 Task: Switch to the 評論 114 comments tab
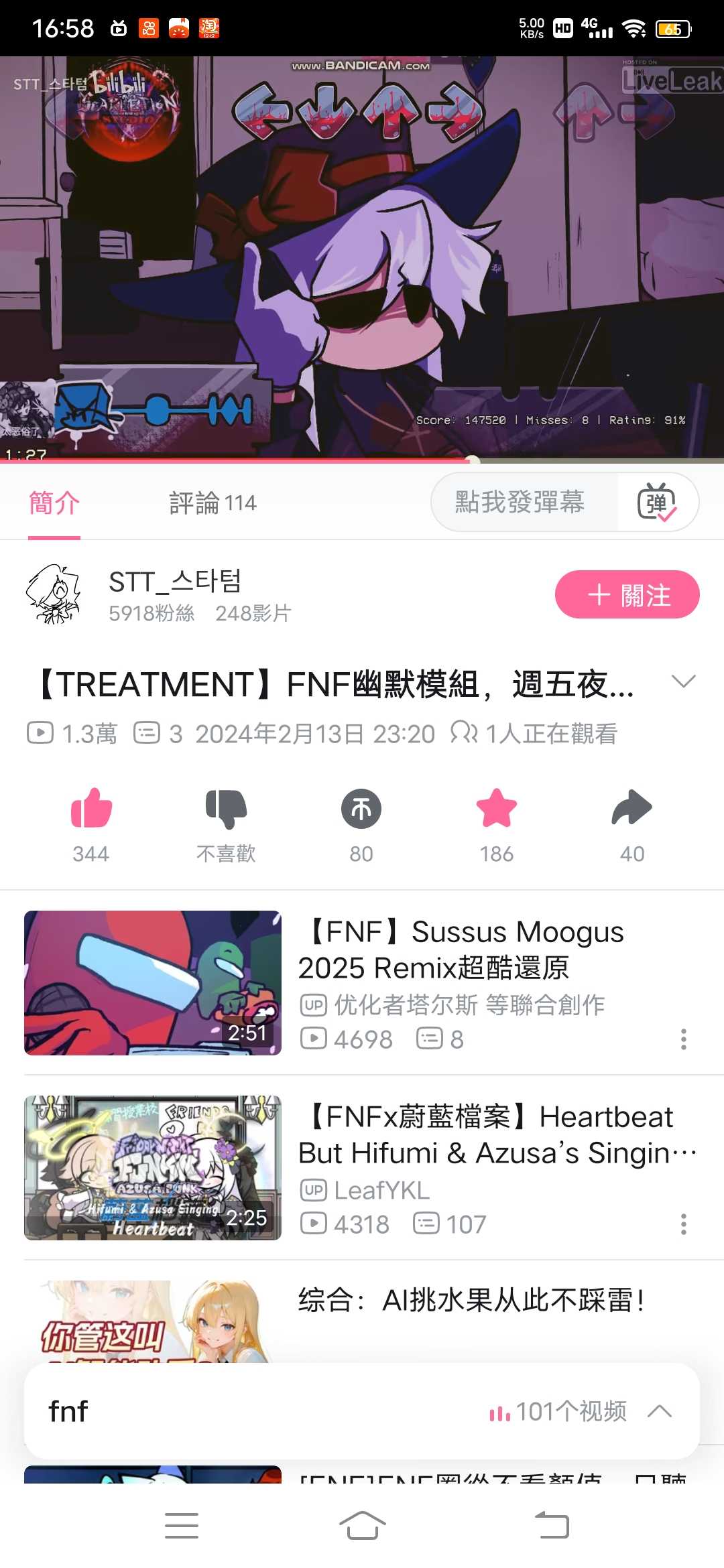point(213,503)
